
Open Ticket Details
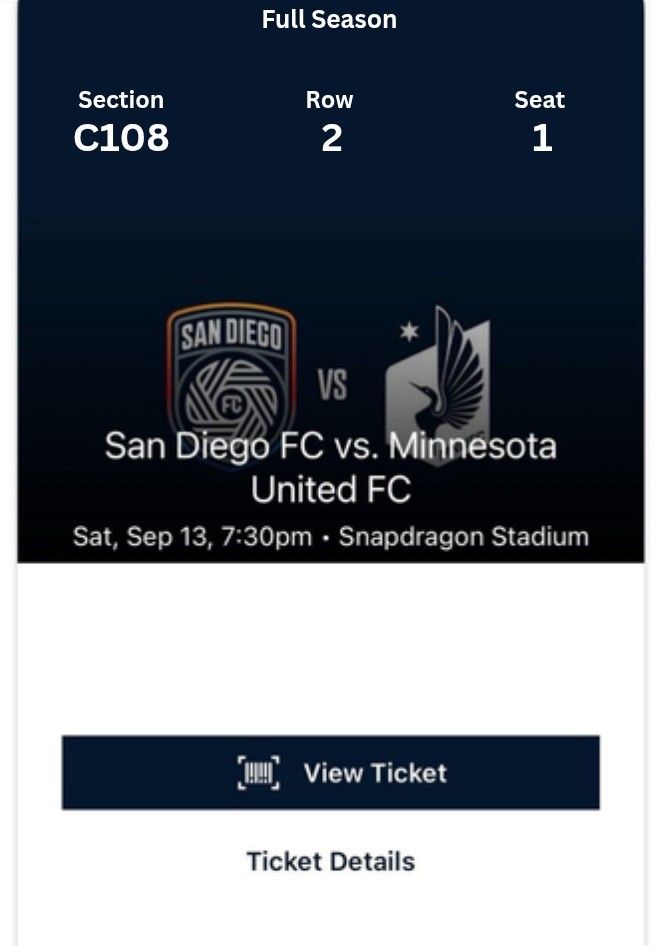click(x=330, y=861)
